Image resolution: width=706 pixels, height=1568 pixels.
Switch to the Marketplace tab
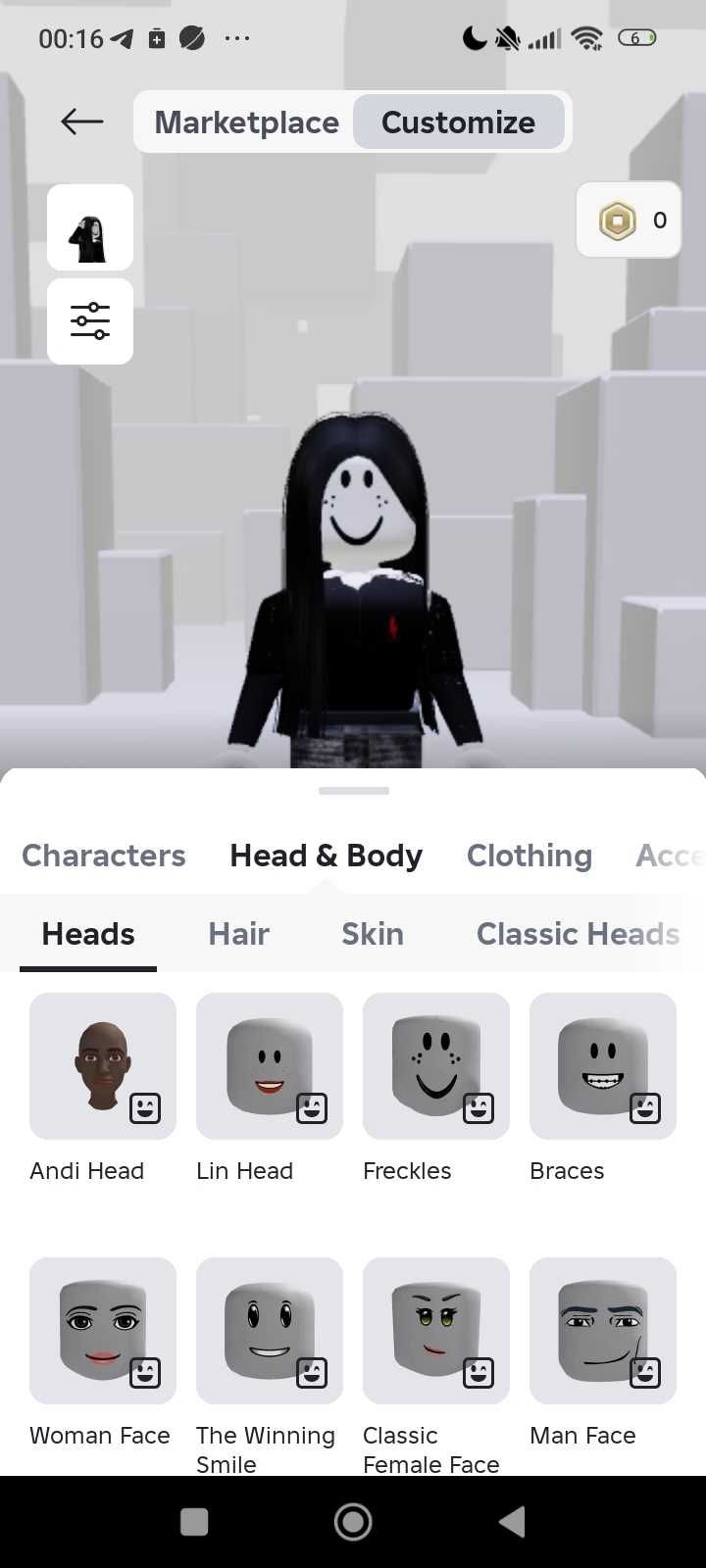[x=246, y=122]
